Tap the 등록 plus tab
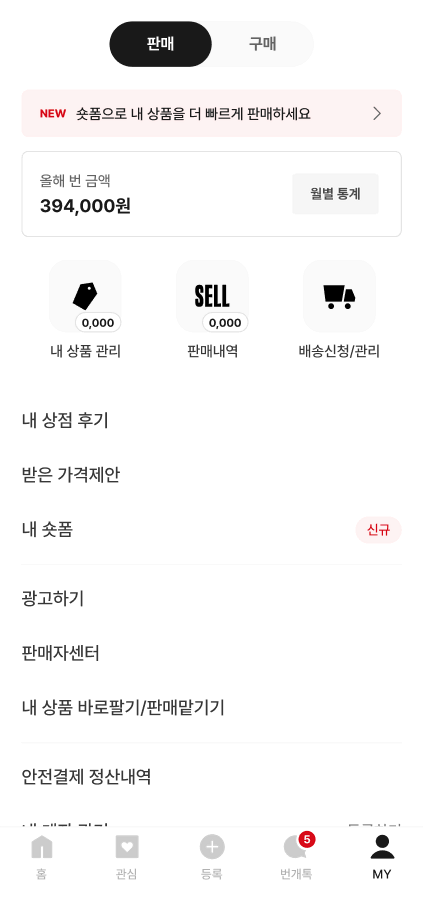Viewport: 423px width, 902px height. click(x=212, y=857)
